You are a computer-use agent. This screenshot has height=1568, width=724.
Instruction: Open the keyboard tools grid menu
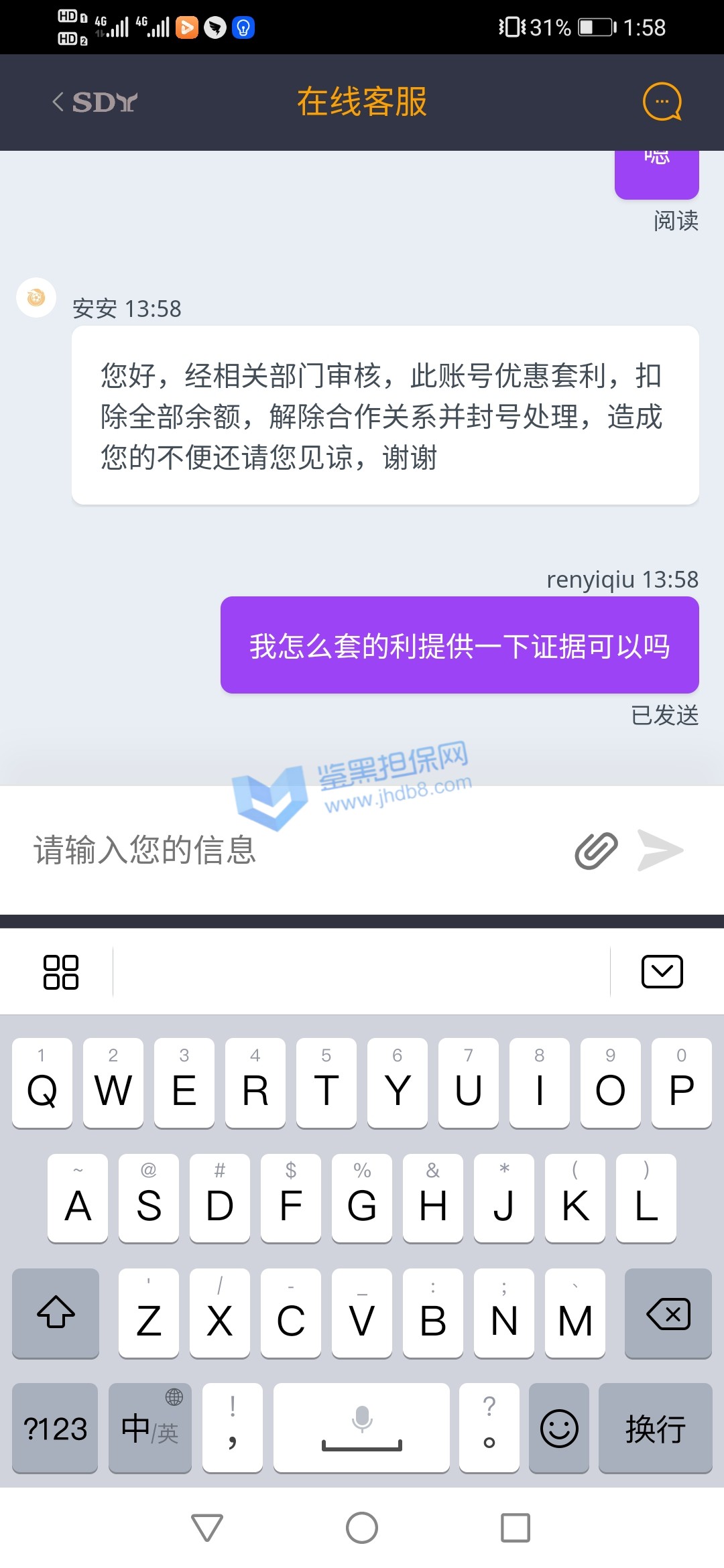tap(61, 972)
